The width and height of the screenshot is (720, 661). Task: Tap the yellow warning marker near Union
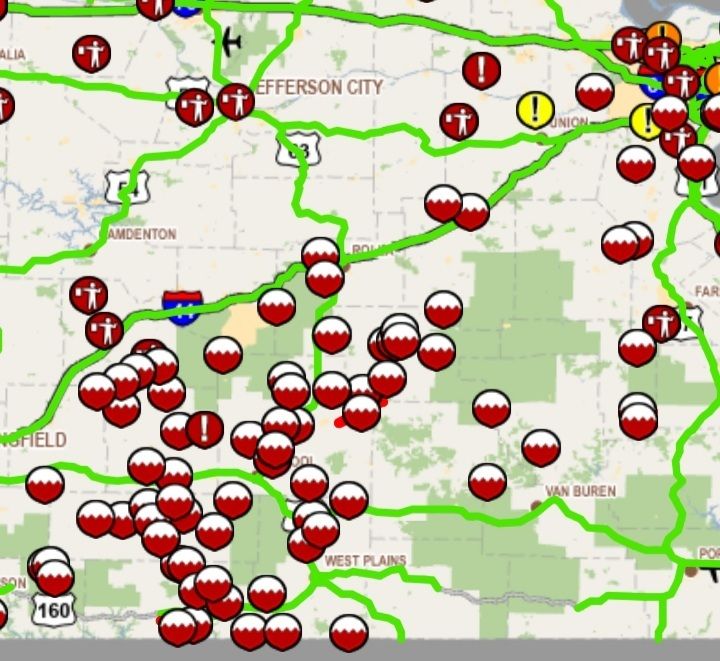(x=536, y=109)
